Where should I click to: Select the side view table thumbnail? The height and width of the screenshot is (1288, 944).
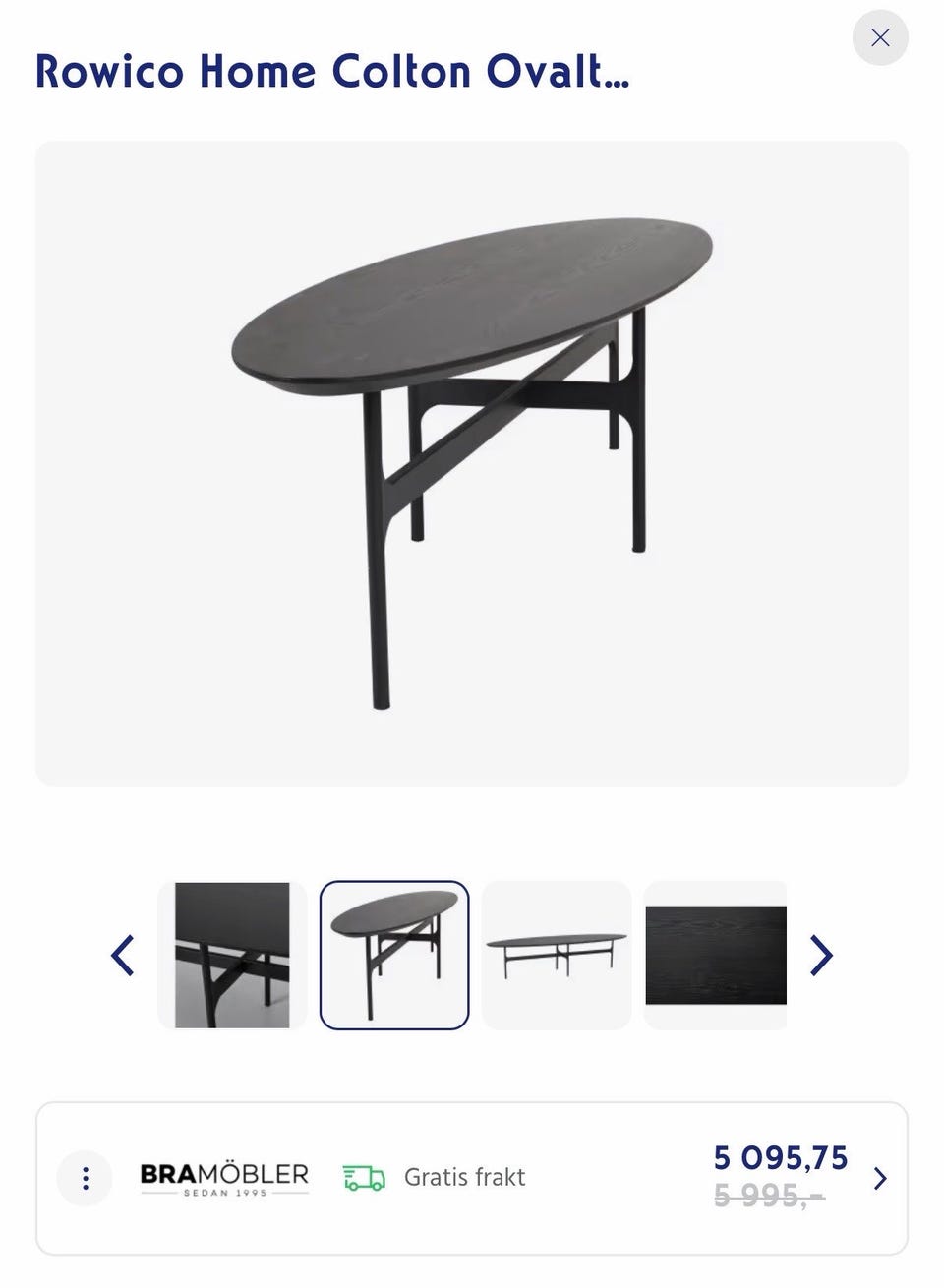[557, 955]
